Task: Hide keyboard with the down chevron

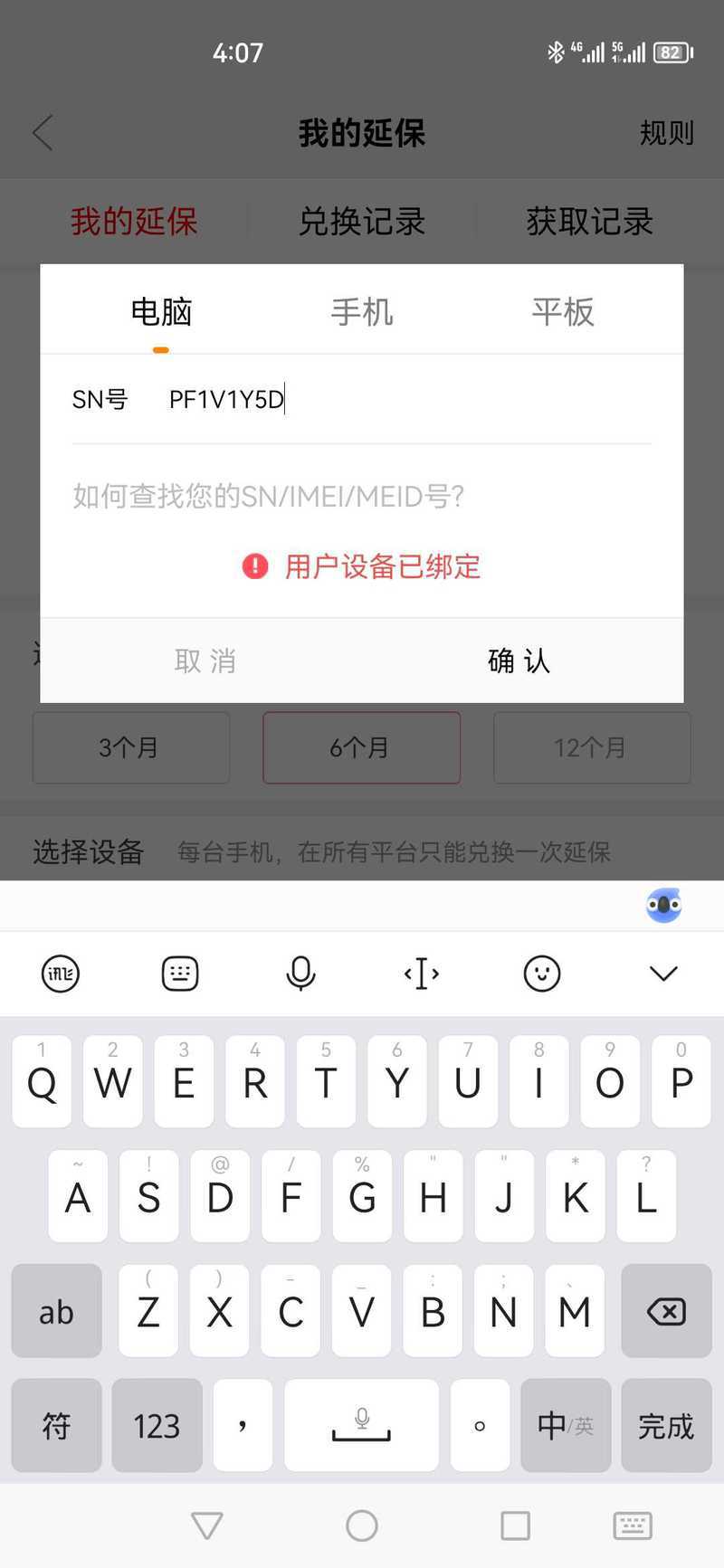Action: [x=663, y=974]
